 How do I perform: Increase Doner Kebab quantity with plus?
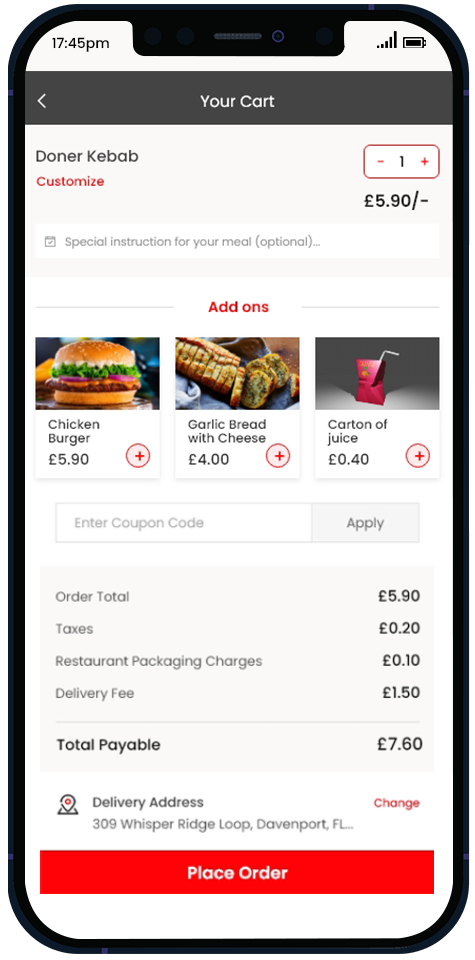coord(424,162)
